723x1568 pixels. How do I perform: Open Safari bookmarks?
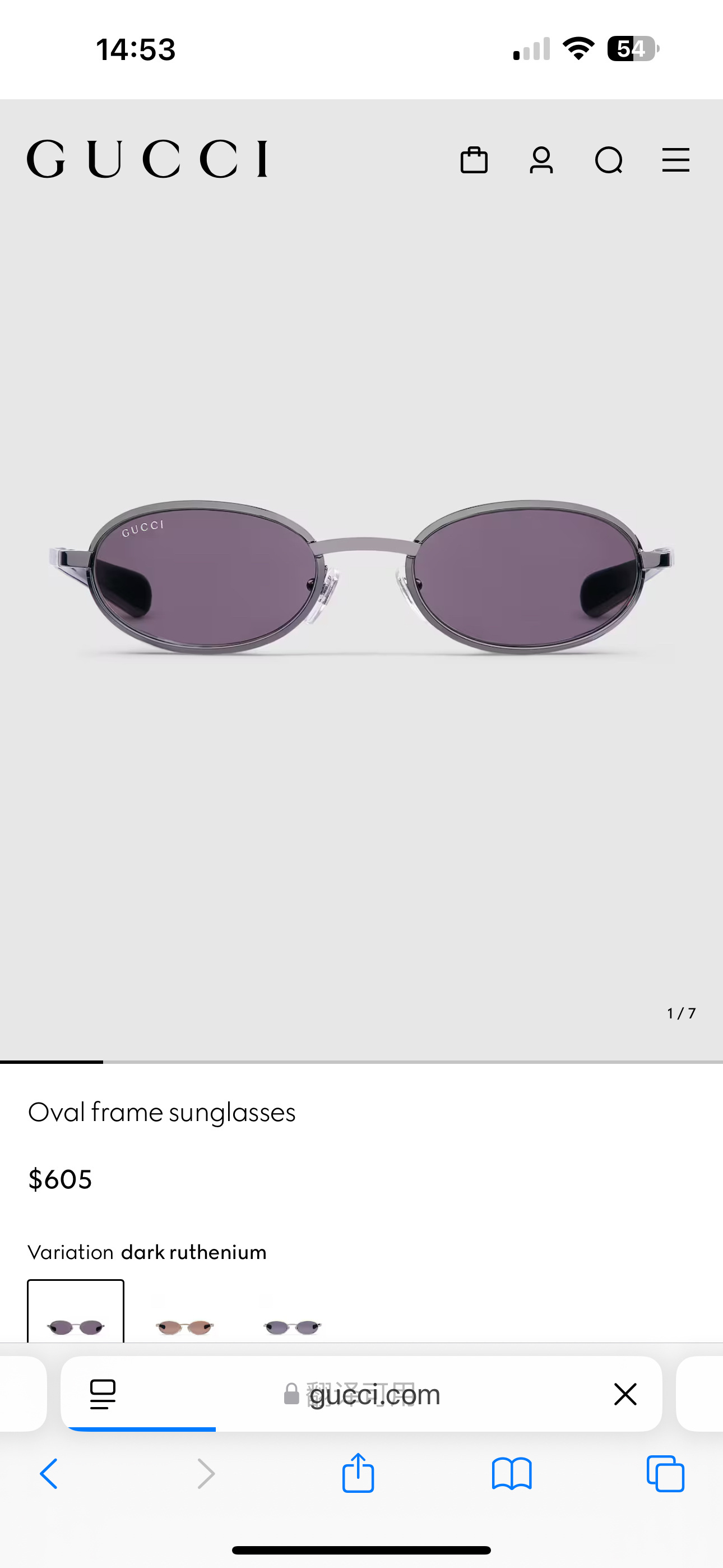tap(511, 1474)
